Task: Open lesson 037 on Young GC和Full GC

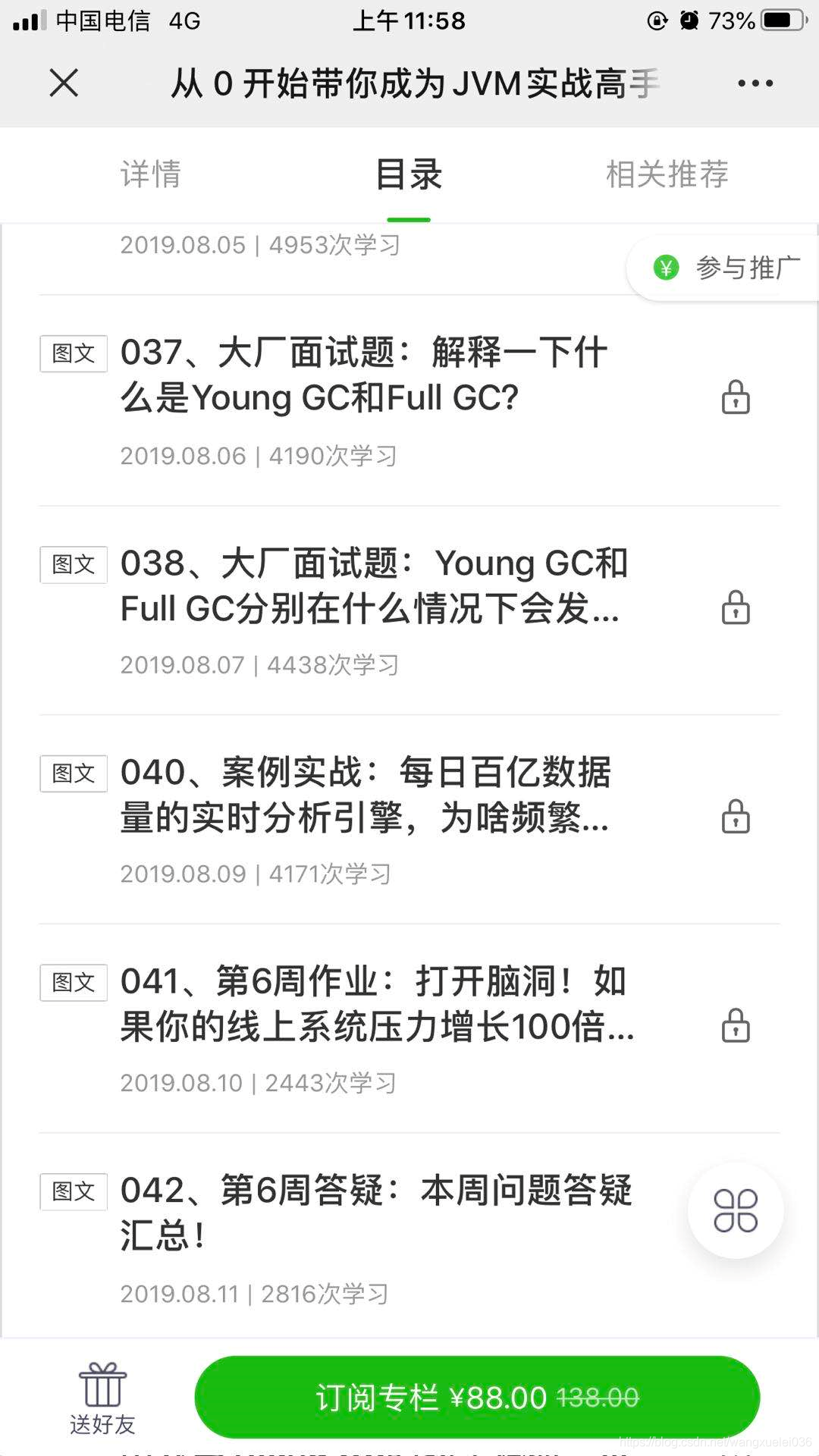Action: click(x=364, y=375)
